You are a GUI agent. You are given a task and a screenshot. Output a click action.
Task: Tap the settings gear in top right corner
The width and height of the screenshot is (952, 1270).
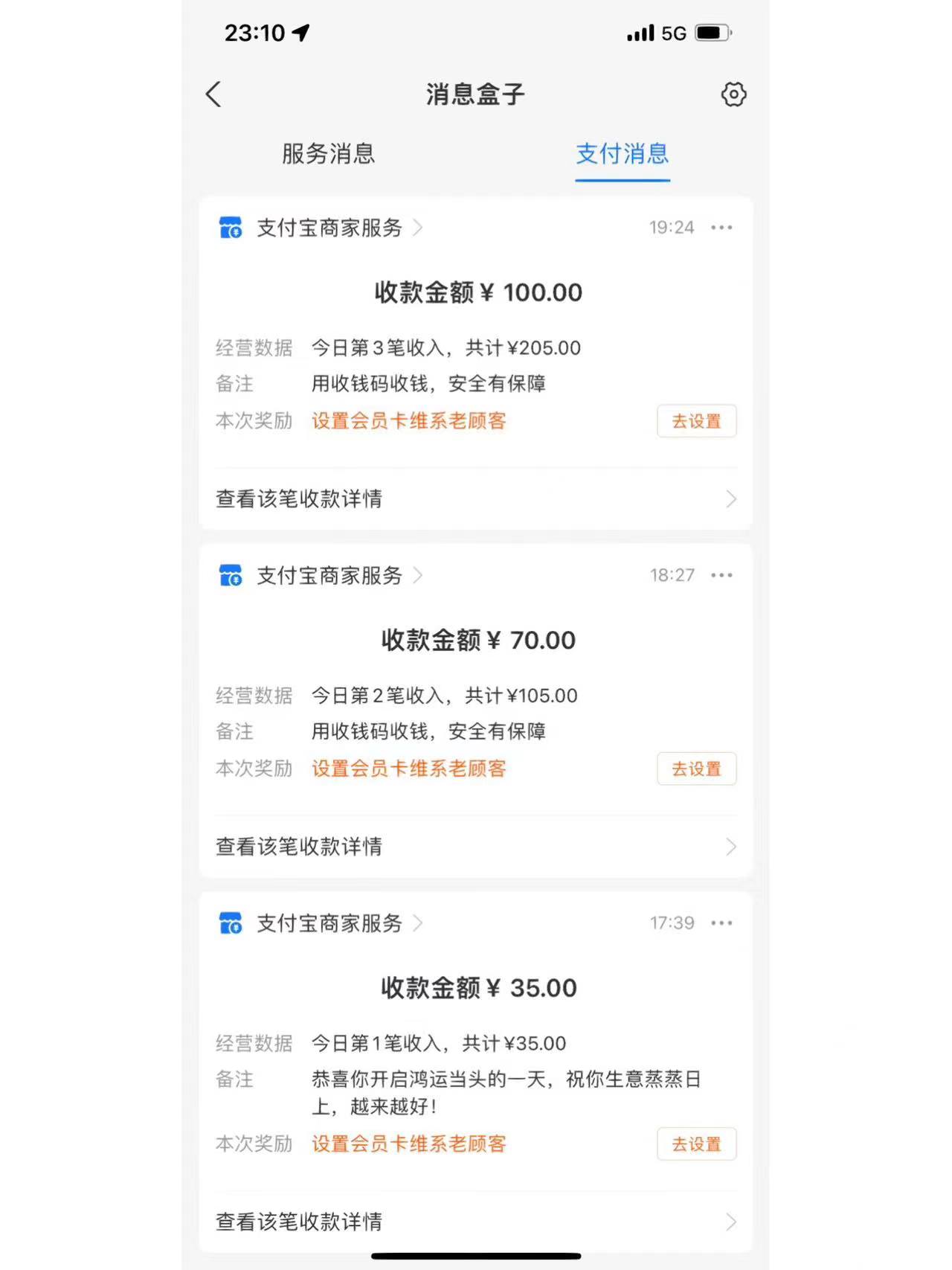(x=733, y=94)
